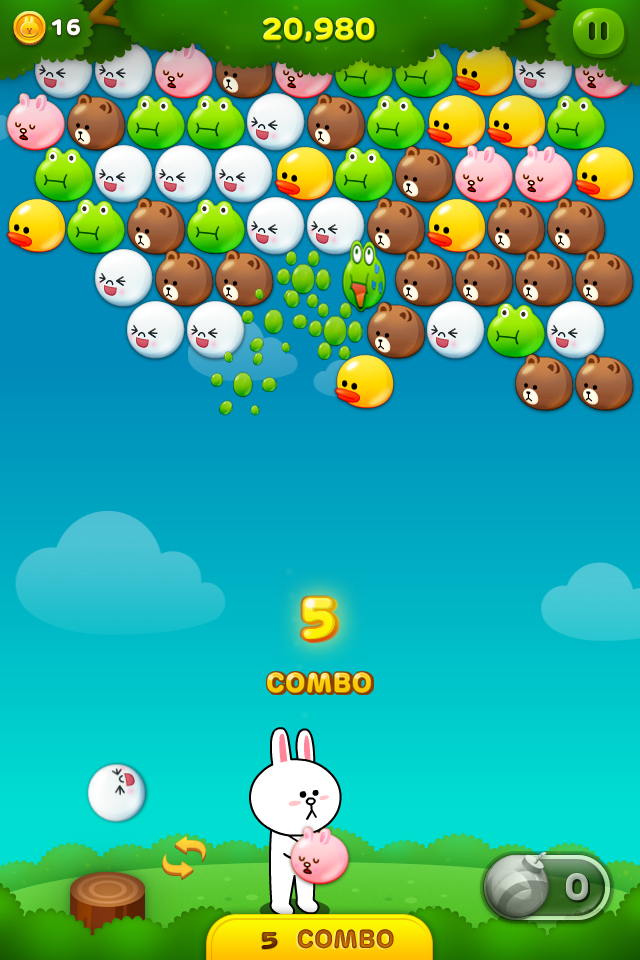Pause the game
This screenshot has height=960, width=640.
tap(598, 32)
